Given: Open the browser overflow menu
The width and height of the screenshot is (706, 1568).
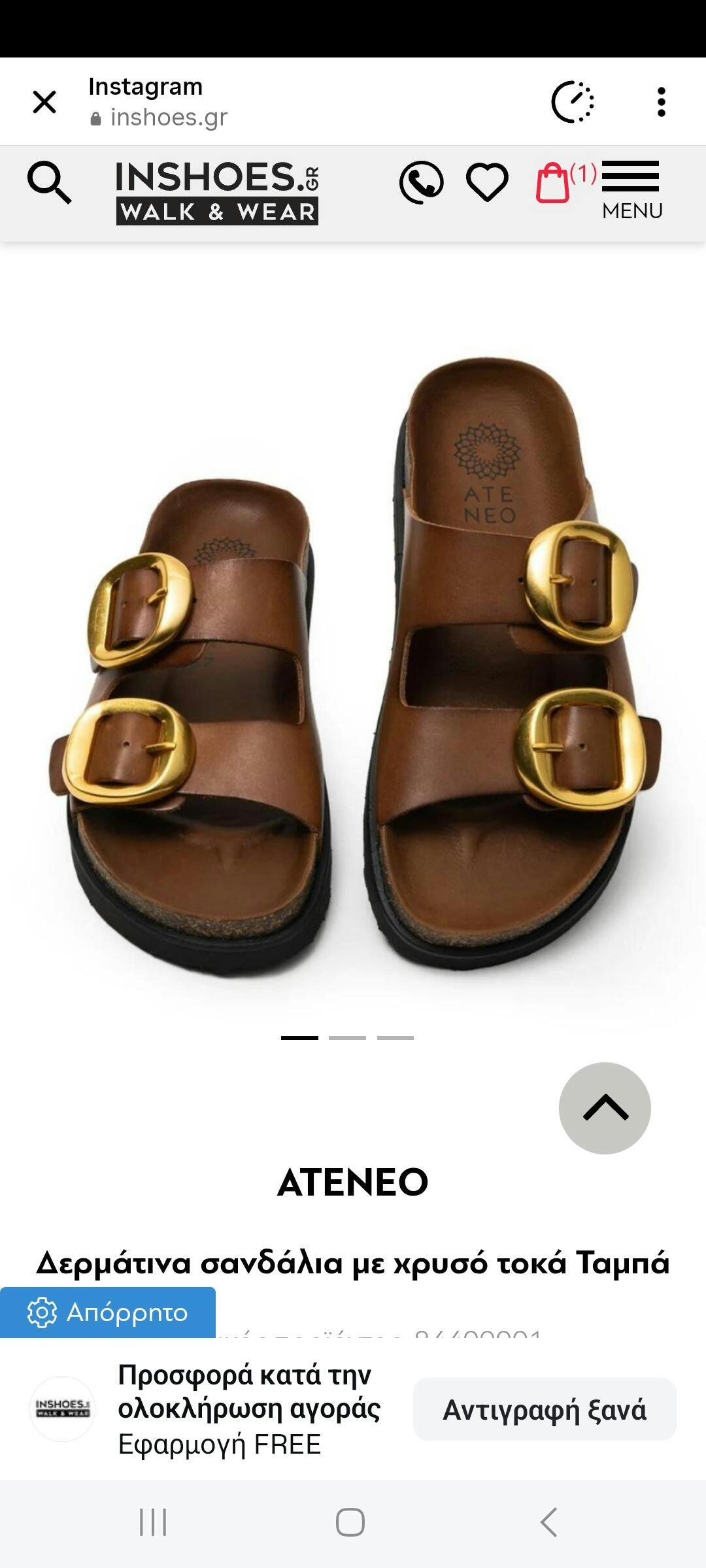Looking at the screenshot, I should [x=662, y=102].
